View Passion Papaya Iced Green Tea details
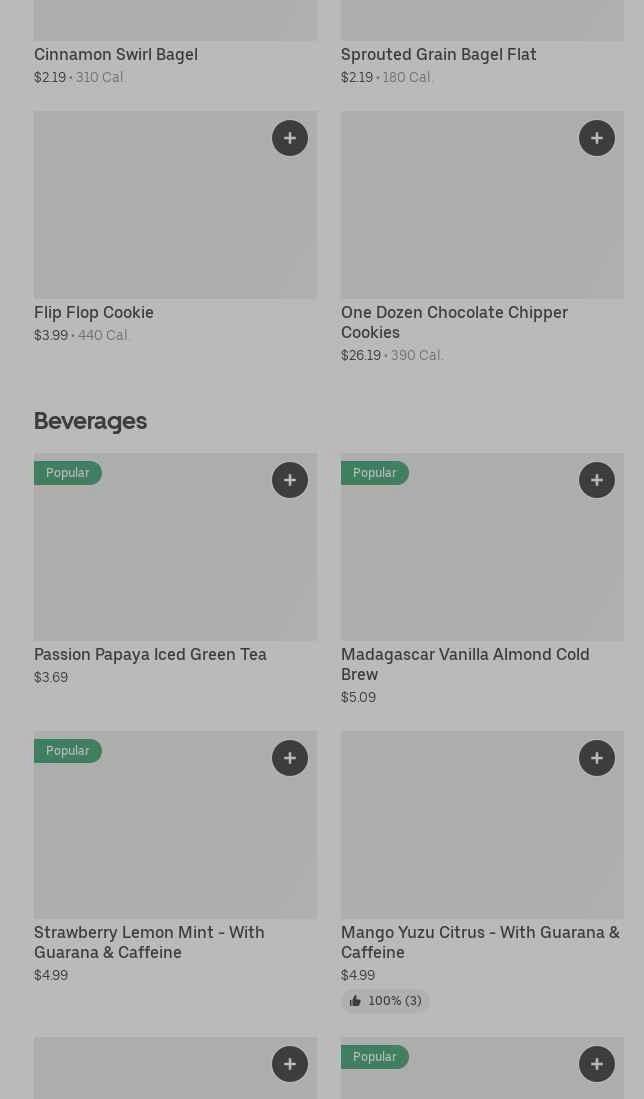 pyautogui.click(x=150, y=654)
